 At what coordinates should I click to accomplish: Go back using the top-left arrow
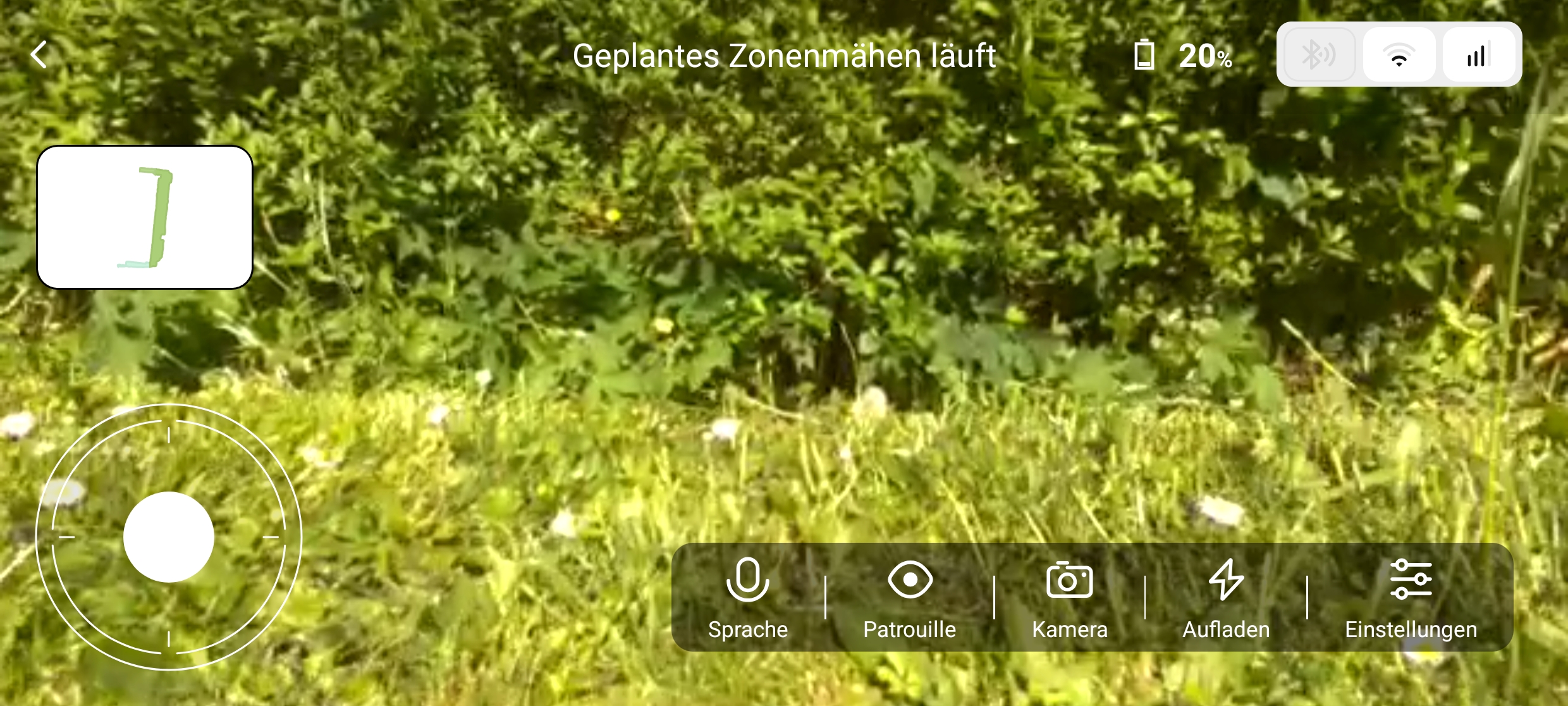click(x=39, y=54)
